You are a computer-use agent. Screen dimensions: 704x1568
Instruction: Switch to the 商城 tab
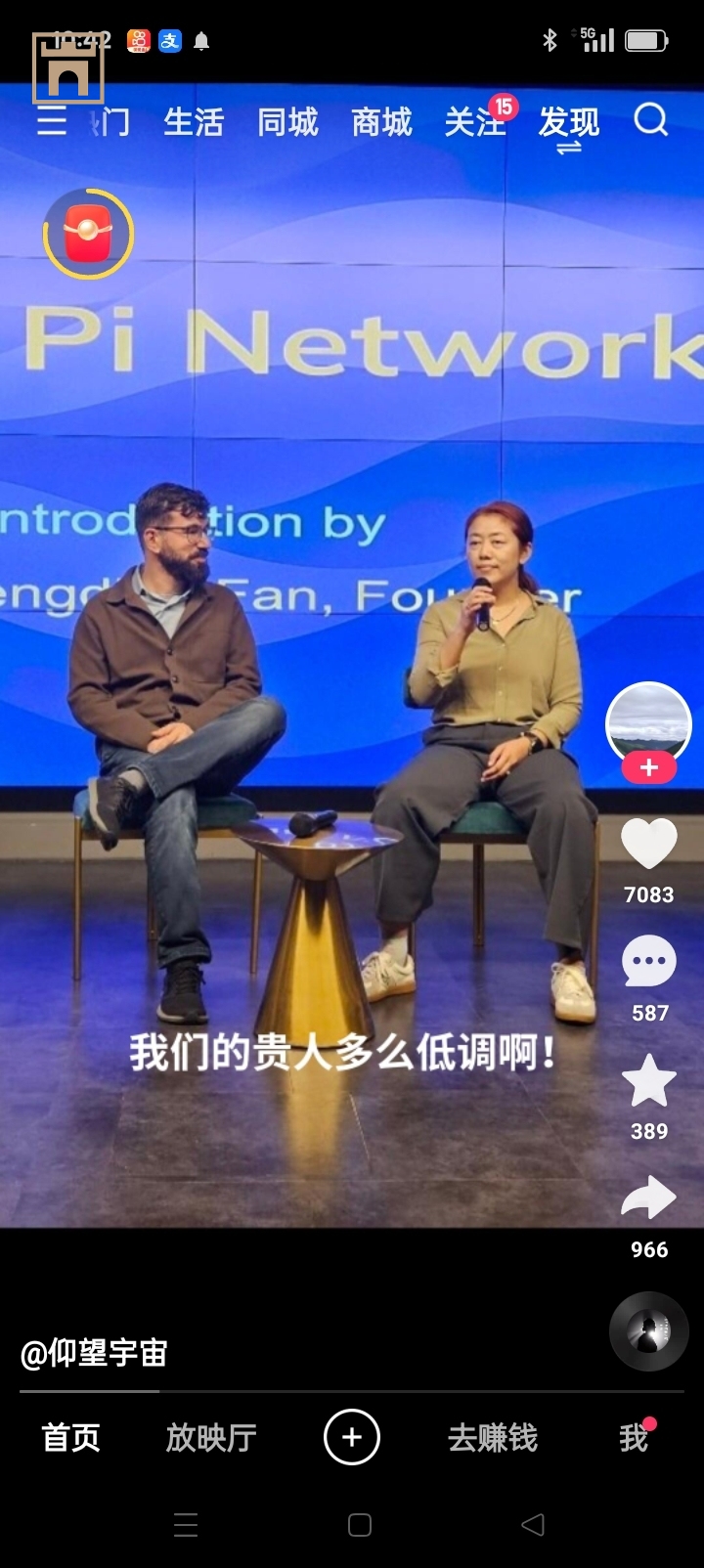coord(381,122)
